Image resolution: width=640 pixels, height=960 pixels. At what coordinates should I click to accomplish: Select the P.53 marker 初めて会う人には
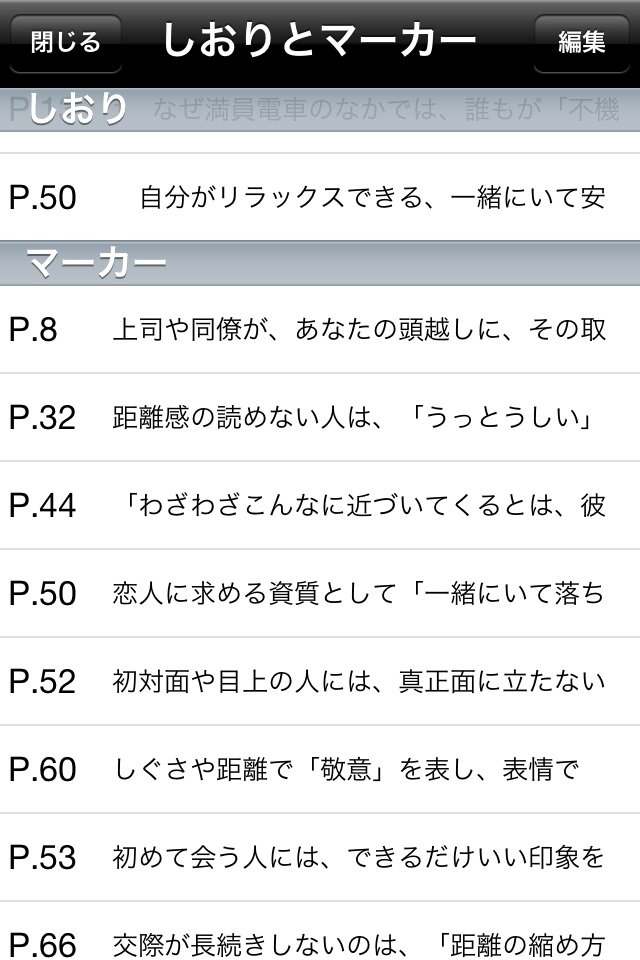pyautogui.click(x=320, y=857)
